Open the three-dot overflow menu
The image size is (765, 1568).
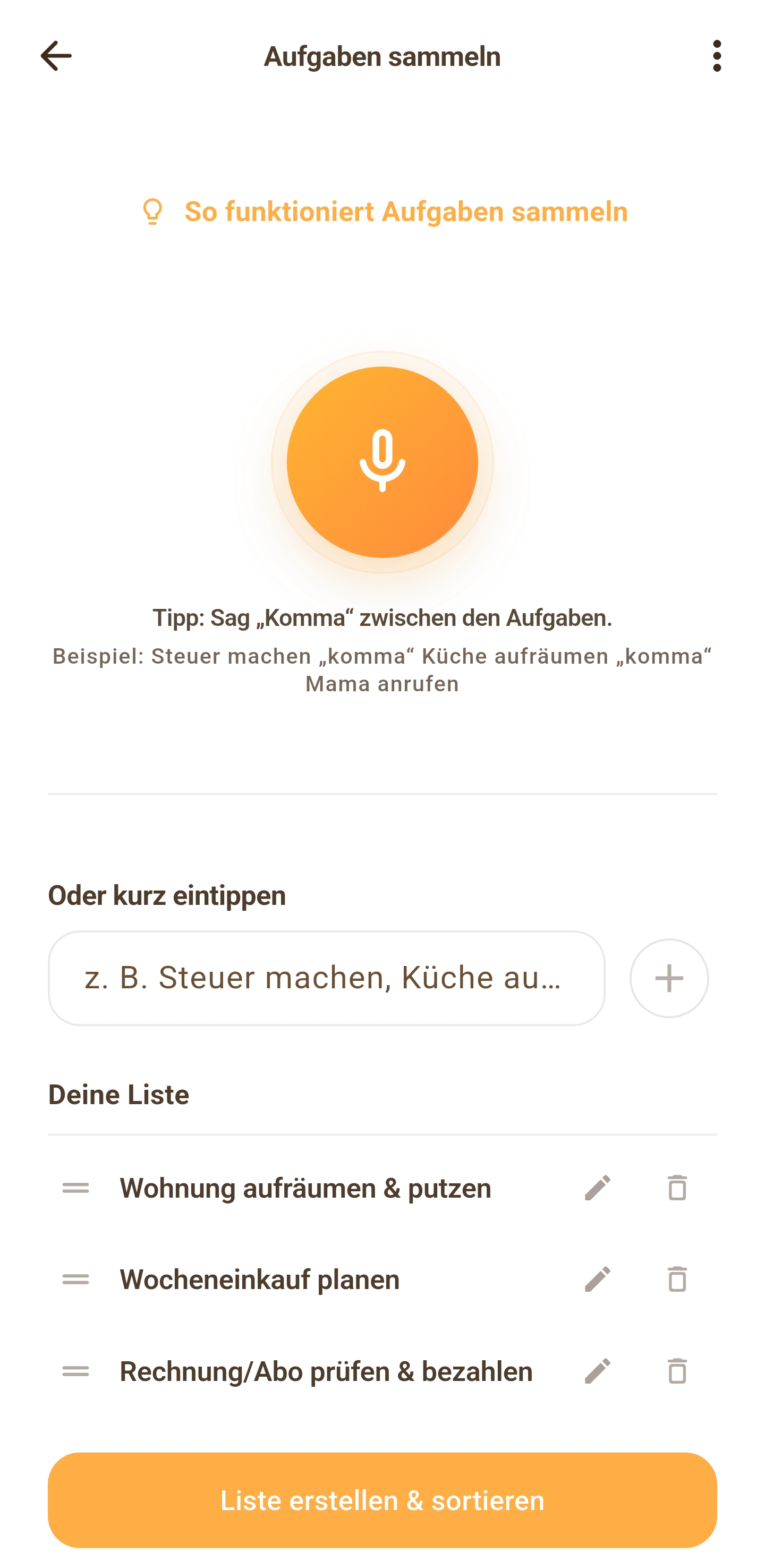(716, 56)
